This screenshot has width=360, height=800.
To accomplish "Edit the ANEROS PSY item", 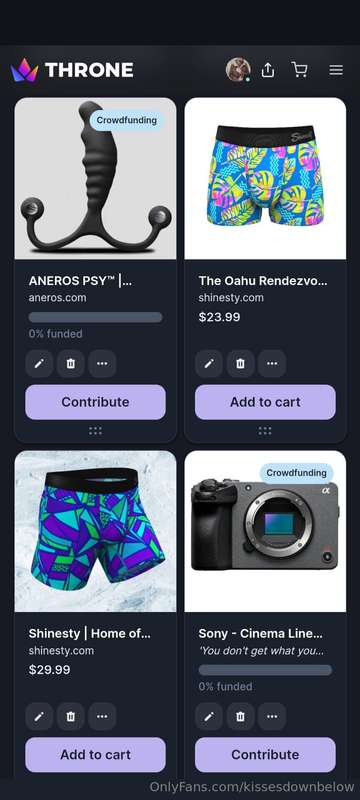I will 39,363.
